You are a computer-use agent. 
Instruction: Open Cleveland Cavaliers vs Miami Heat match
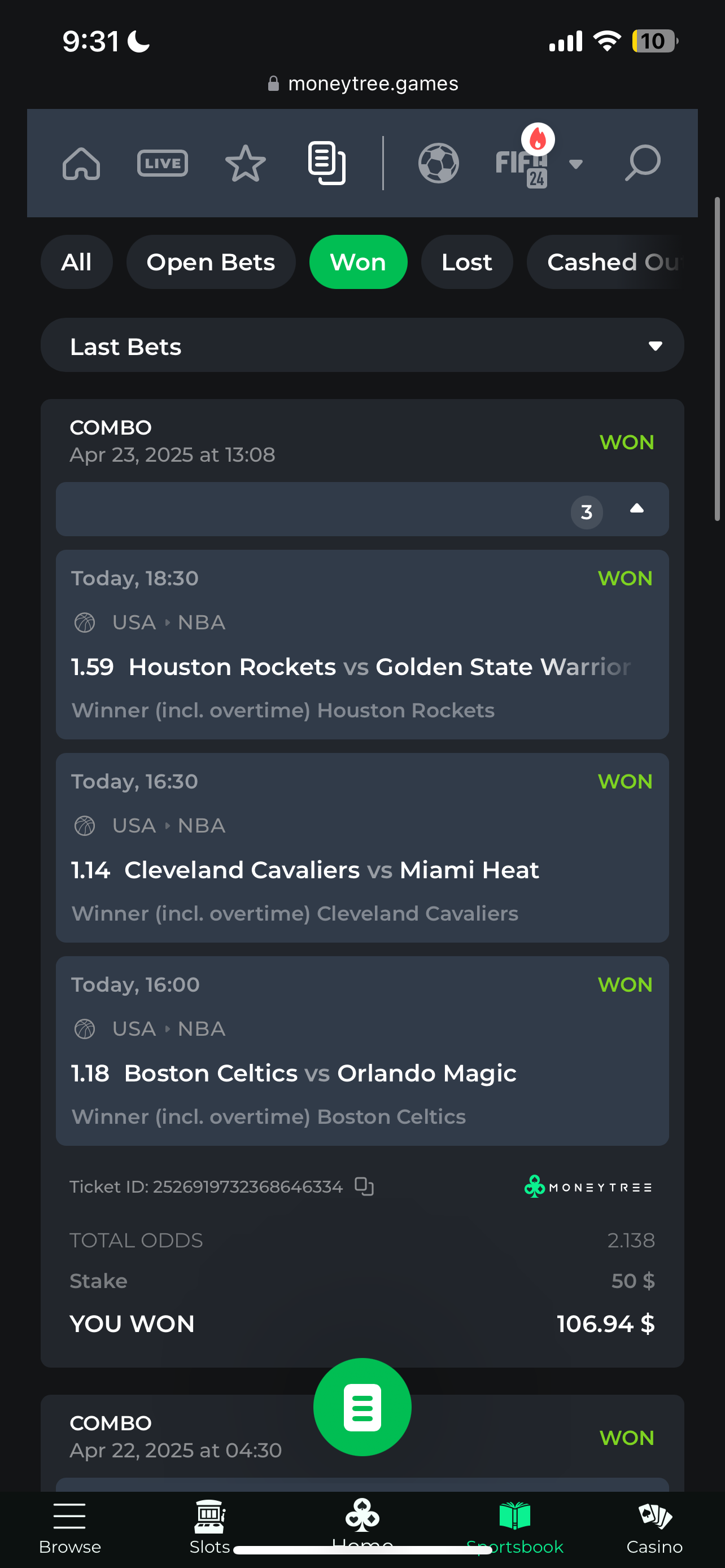332,870
